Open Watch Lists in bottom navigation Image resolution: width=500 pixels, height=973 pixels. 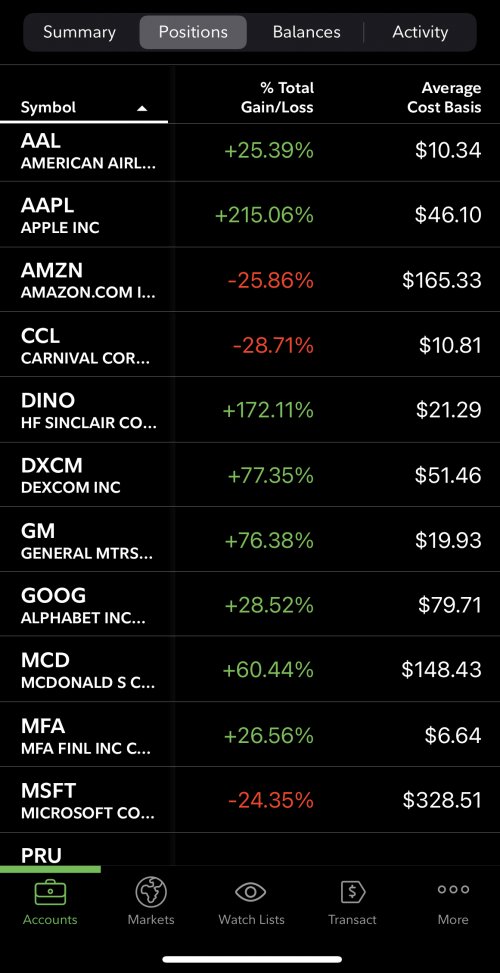click(x=251, y=902)
